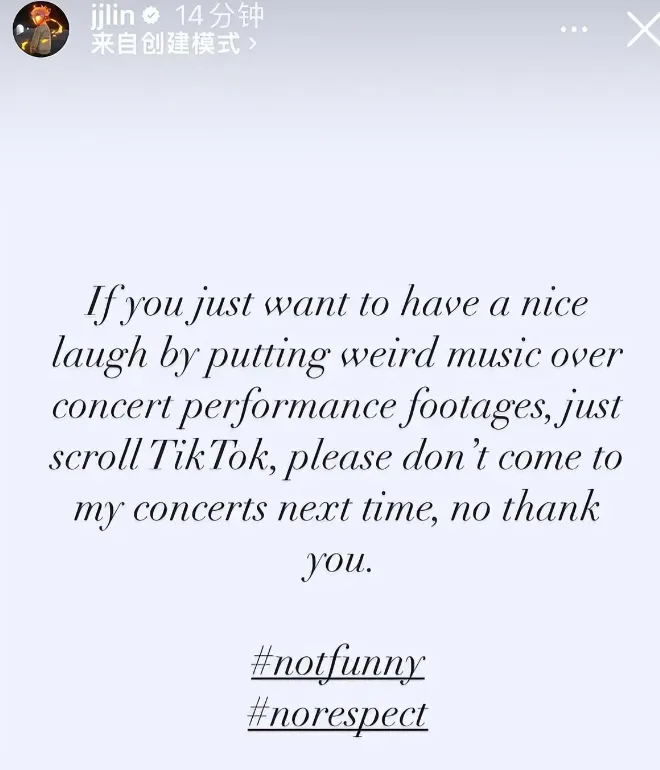Open jjlin's profile picture
The image size is (660, 770).
pyautogui.click(x=40, y=28)
